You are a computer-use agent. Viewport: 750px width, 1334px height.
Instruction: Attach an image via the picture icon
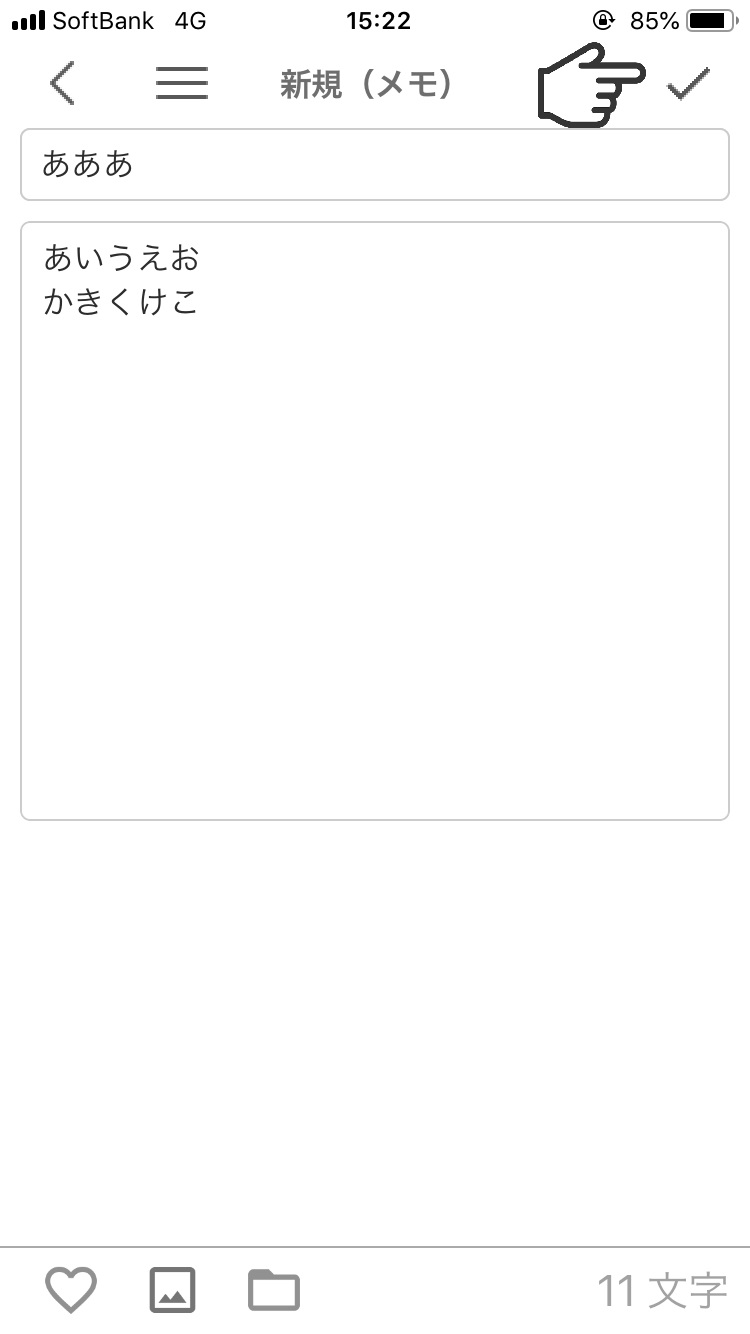point(173,1290)
